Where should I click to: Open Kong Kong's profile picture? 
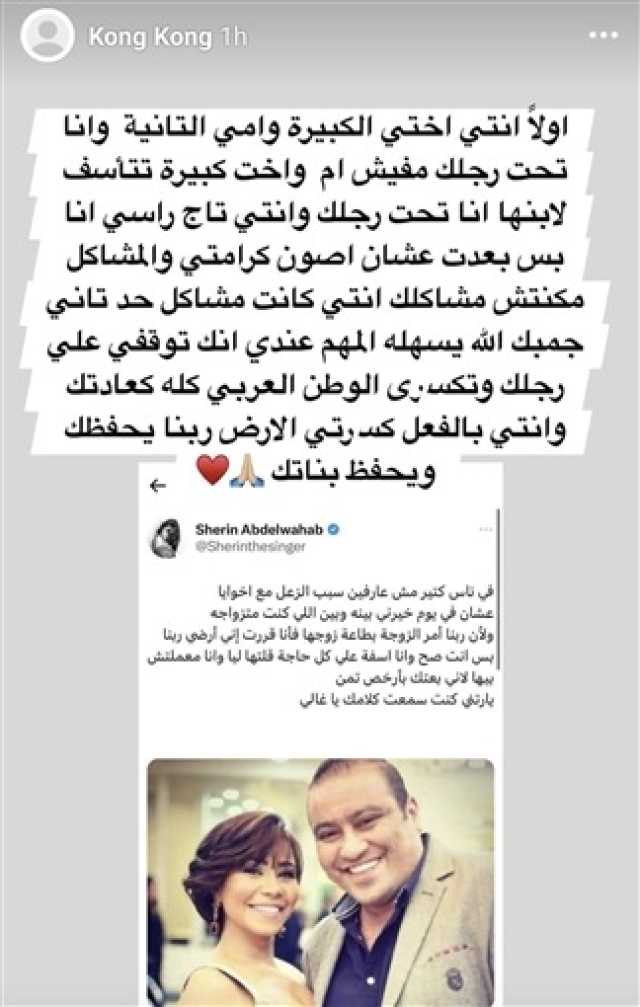click(47, 37)
